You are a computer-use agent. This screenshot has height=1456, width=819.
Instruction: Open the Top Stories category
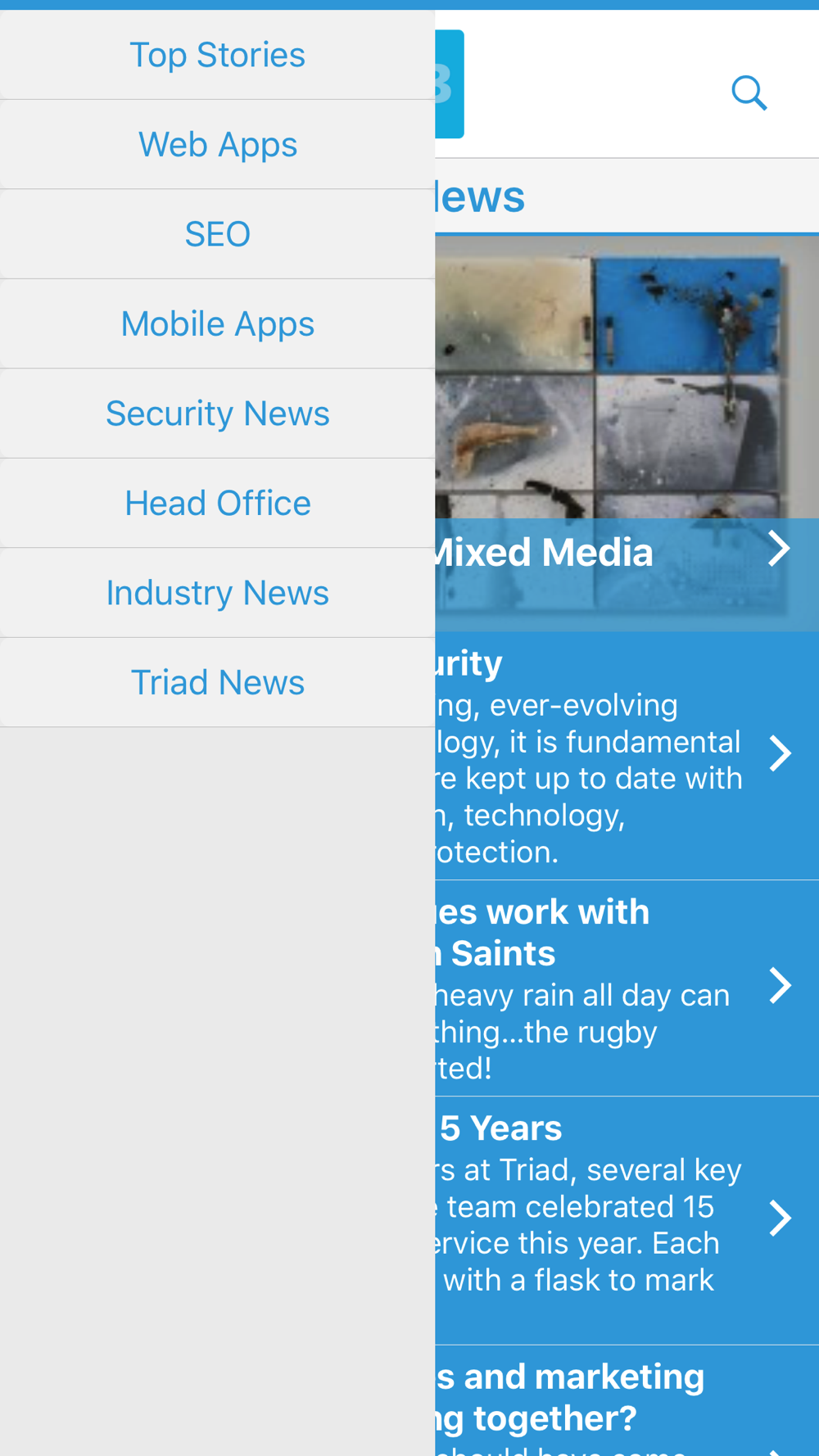[217, 55]
